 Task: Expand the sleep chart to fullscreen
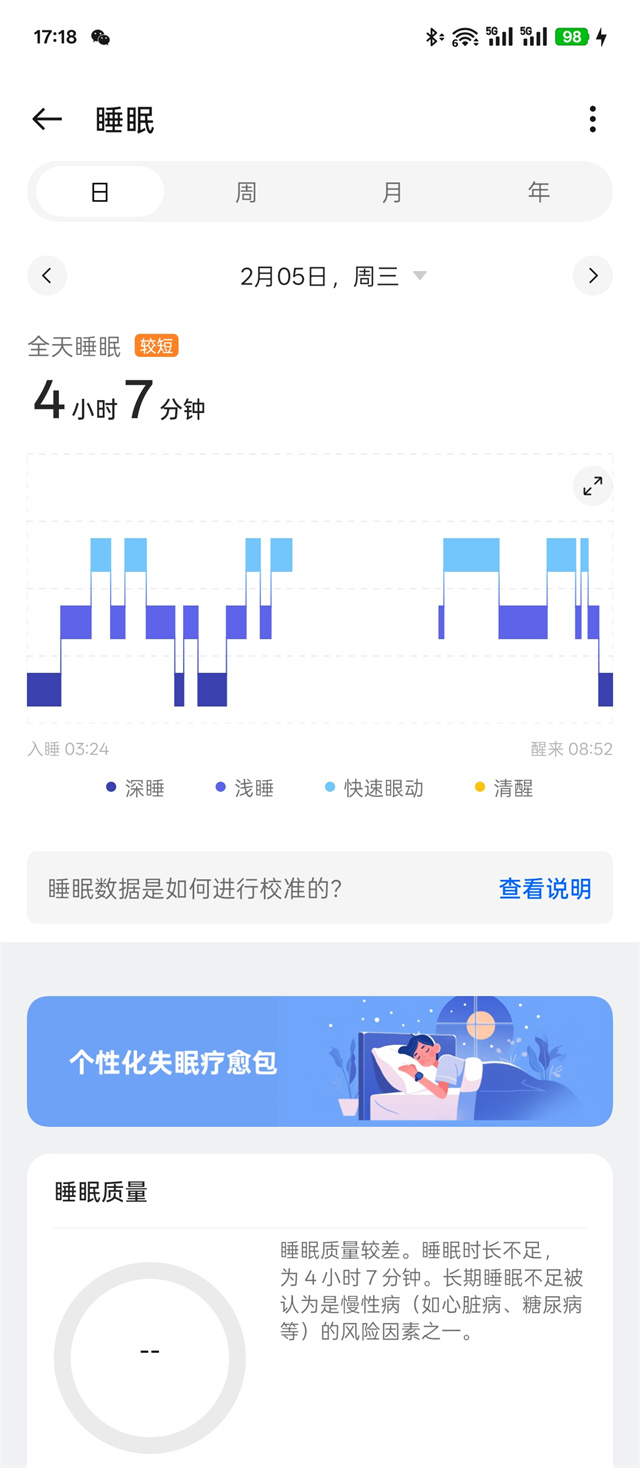tap(592, 486)
